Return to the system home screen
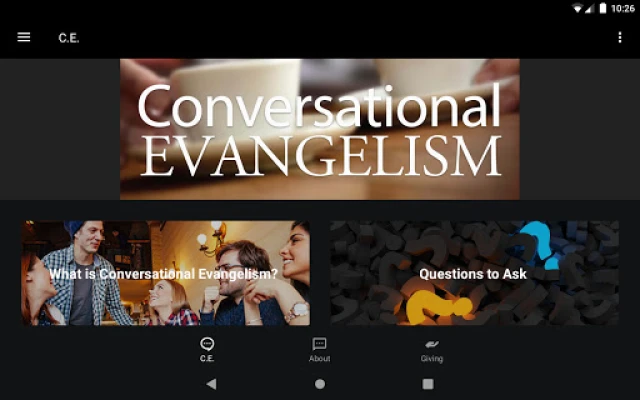 pyautogui.click(x=320, y=384)
